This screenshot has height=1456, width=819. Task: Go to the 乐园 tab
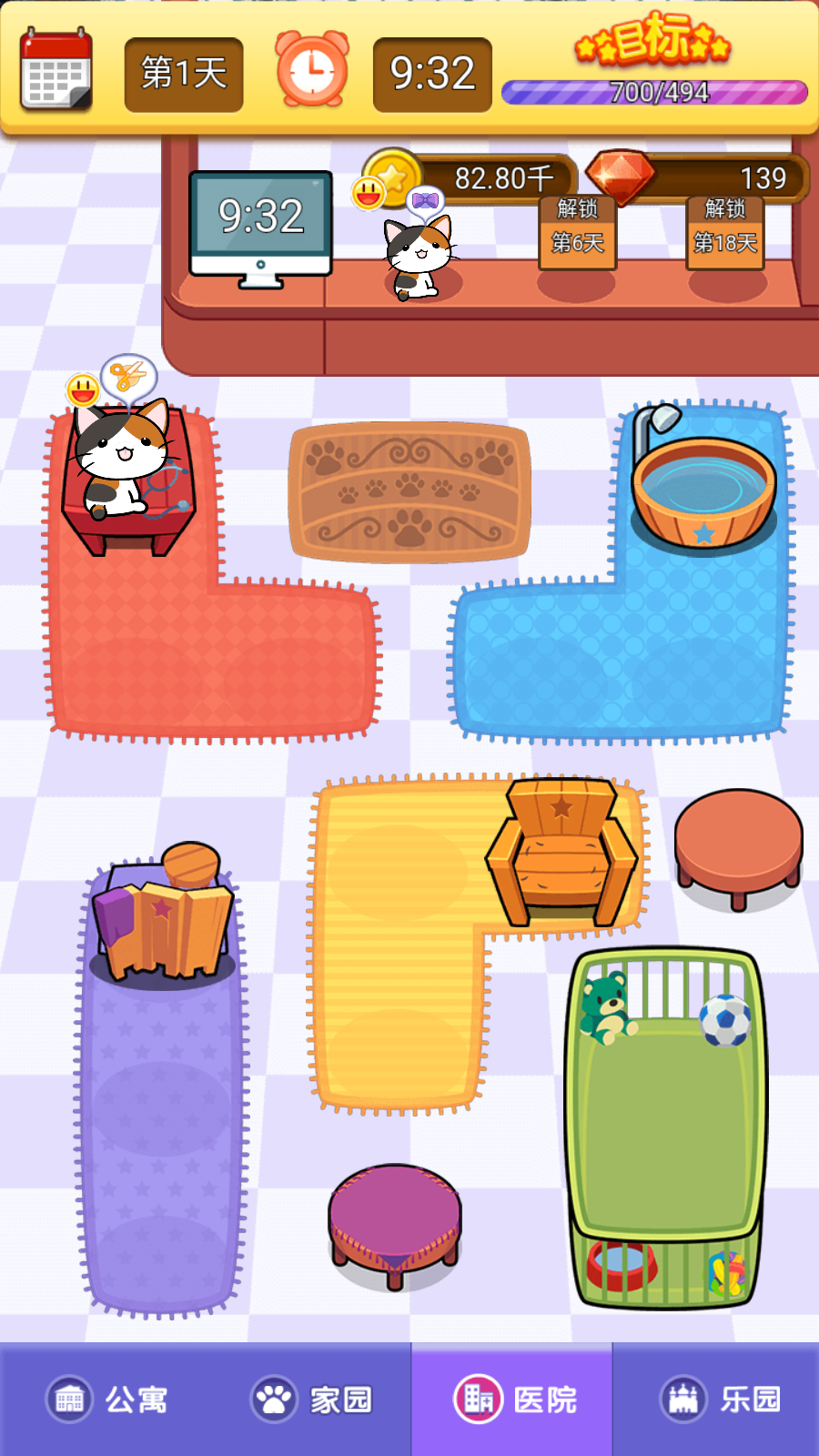click(x=720, y=1399)
